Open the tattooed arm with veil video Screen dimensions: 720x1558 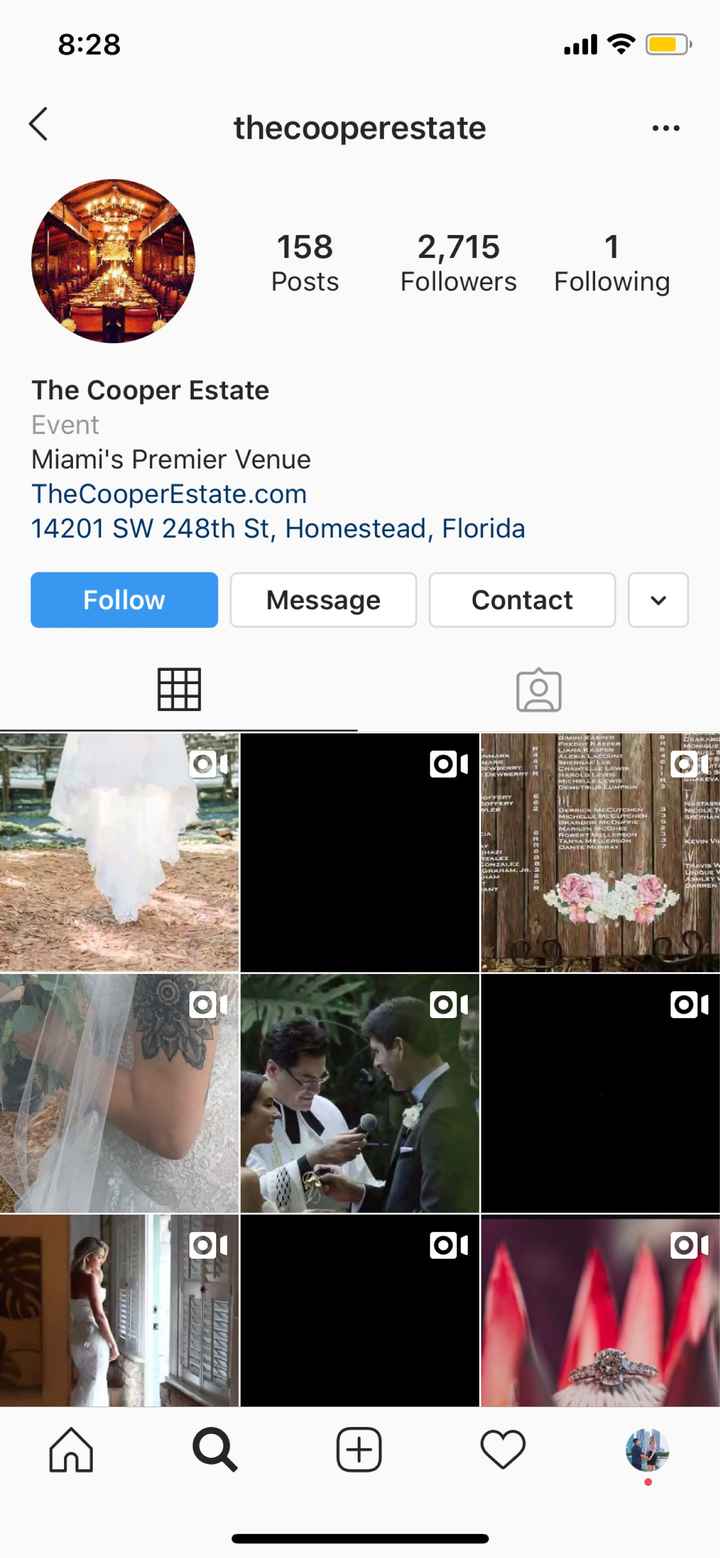click(119, 1093)
